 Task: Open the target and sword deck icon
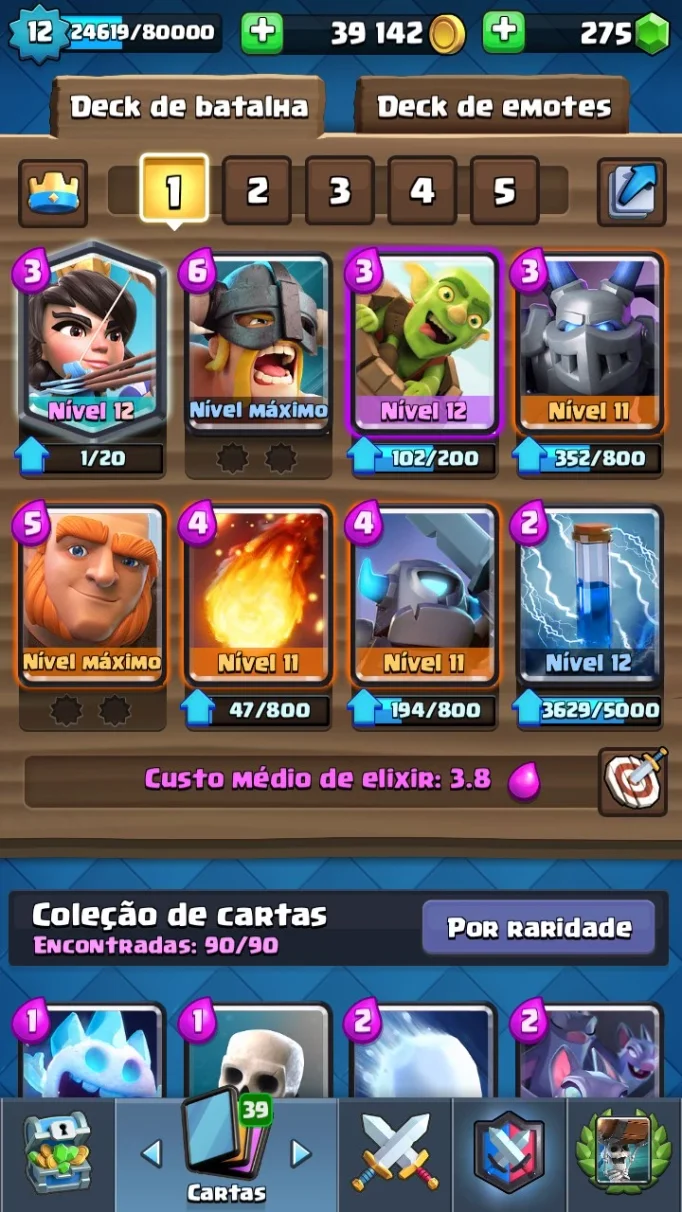pyautogui.click(x=633, y=782)
